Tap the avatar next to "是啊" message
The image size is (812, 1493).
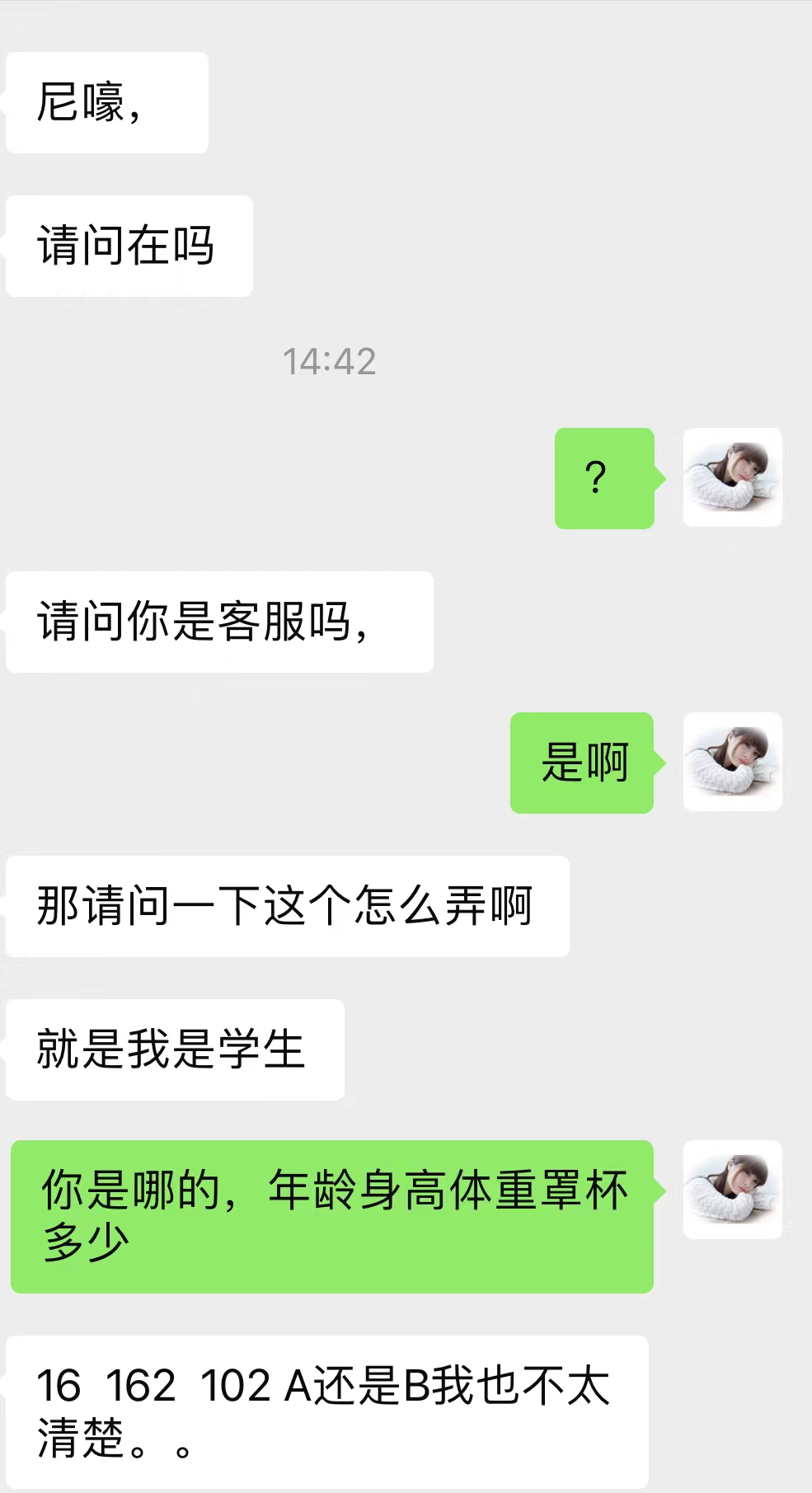tap(732, 762)
